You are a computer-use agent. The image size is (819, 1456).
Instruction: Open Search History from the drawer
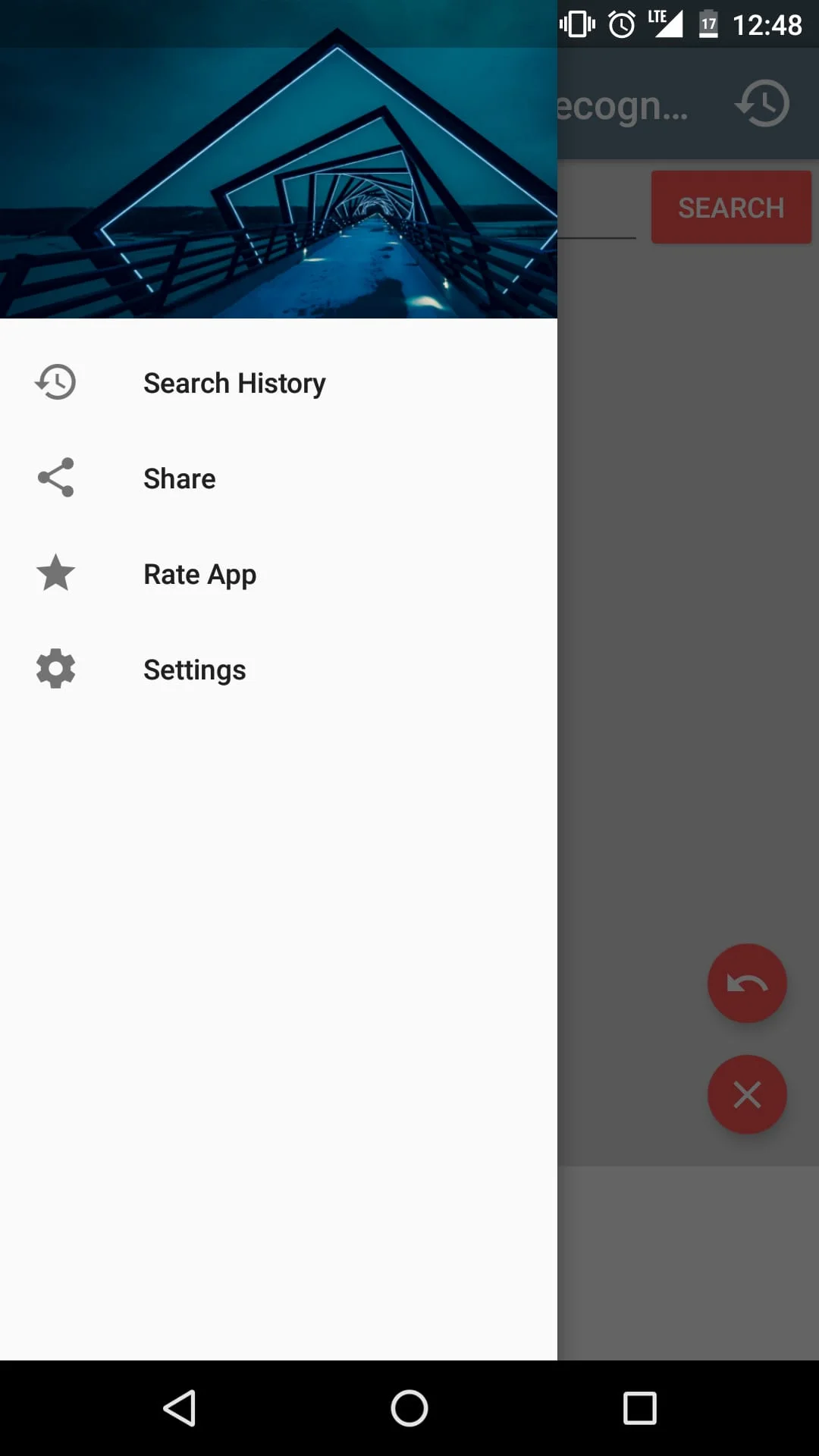pos(234,383)
